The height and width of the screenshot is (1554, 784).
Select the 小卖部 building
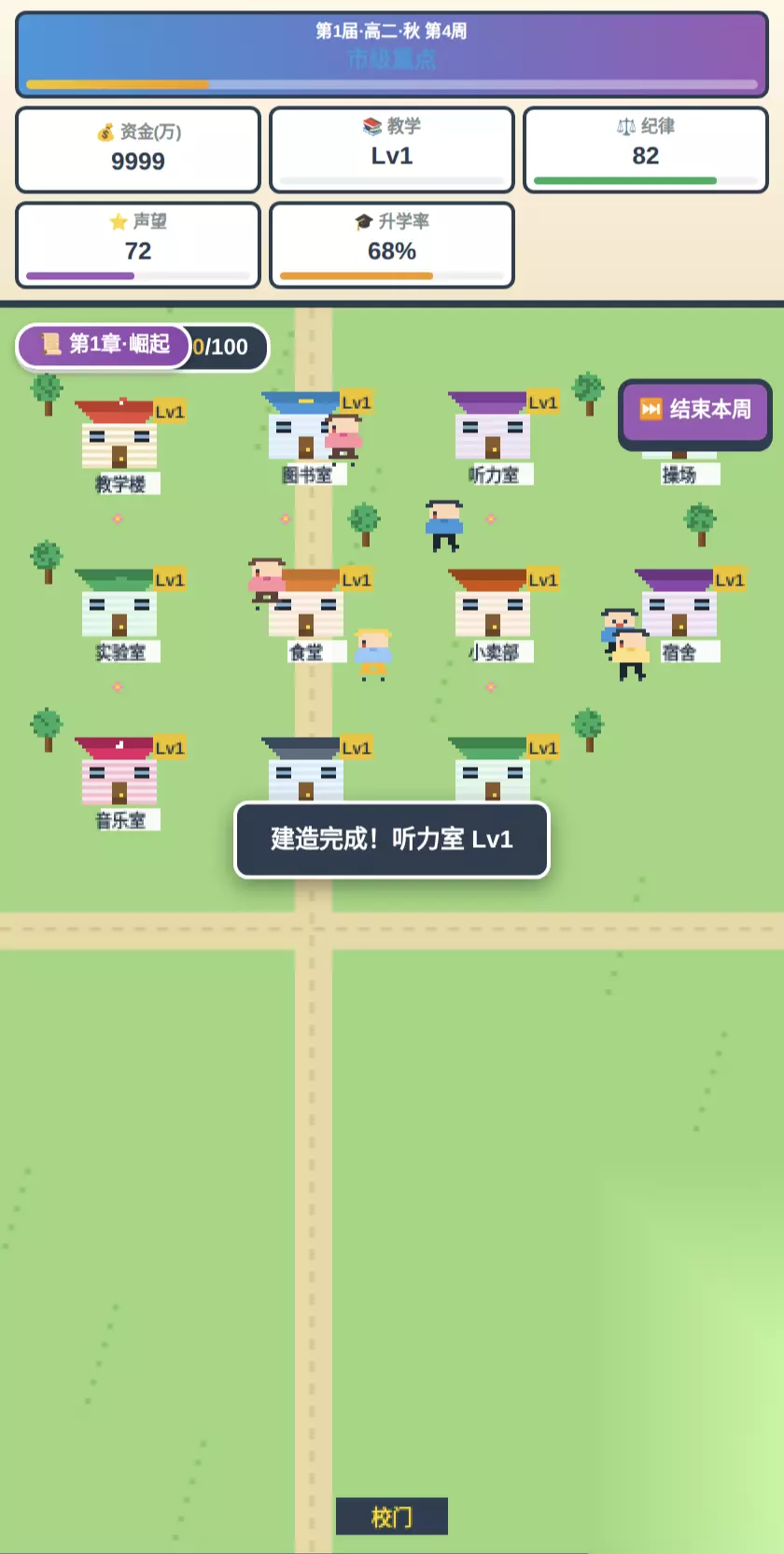coord(493,613)
